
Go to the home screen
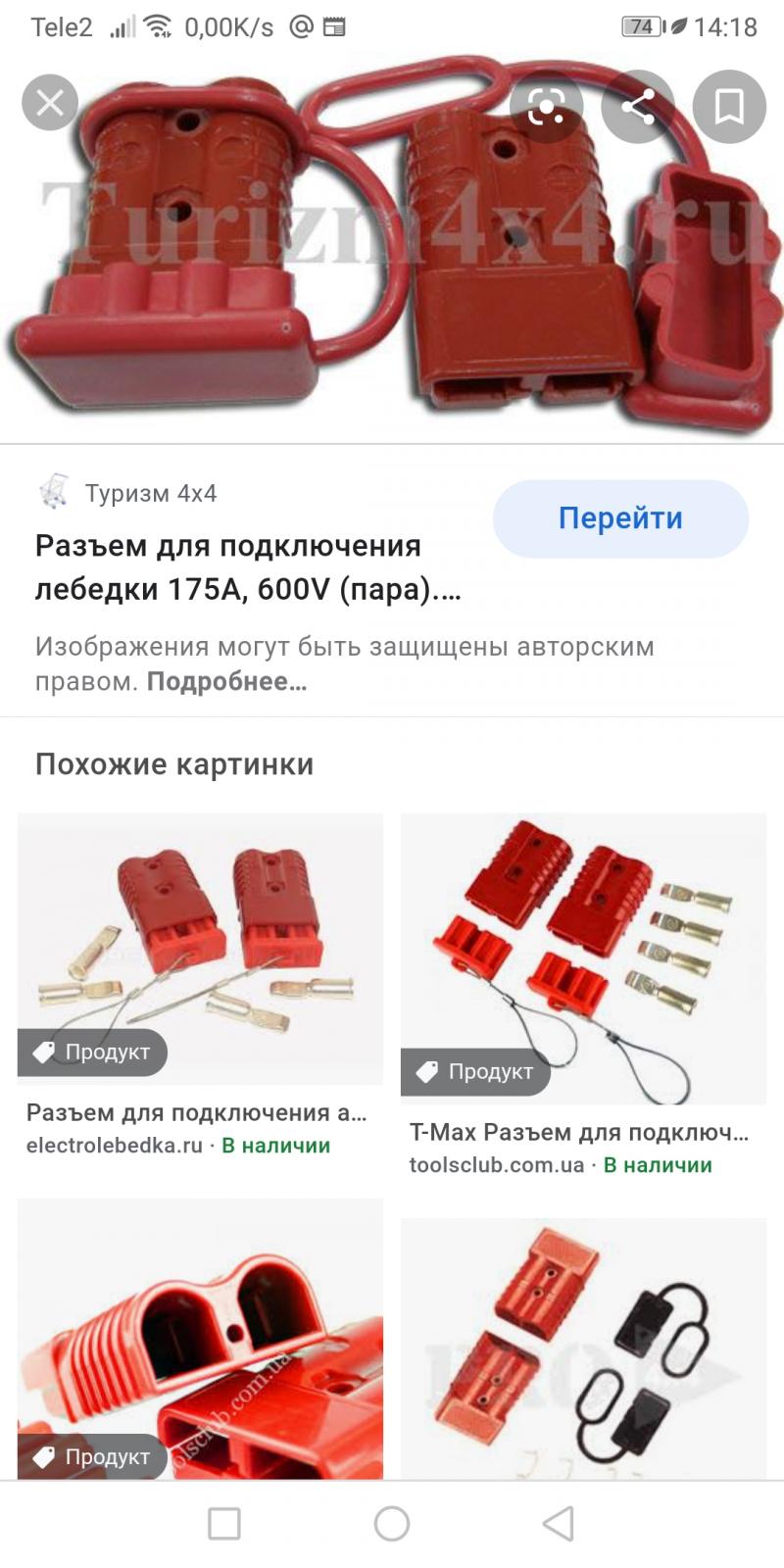pyautogui.click(x=392, y=1524)
